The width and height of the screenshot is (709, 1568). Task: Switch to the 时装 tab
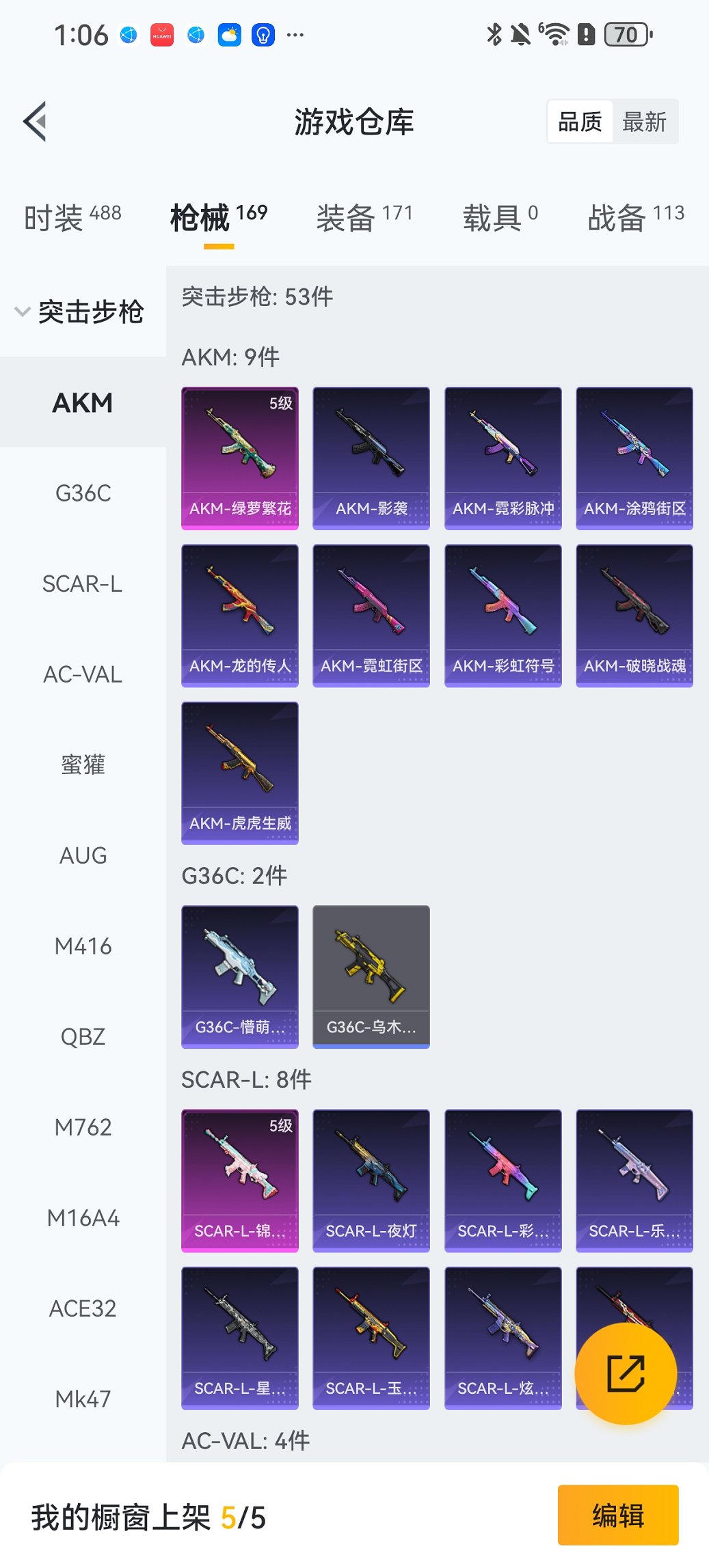coord(72,217)
